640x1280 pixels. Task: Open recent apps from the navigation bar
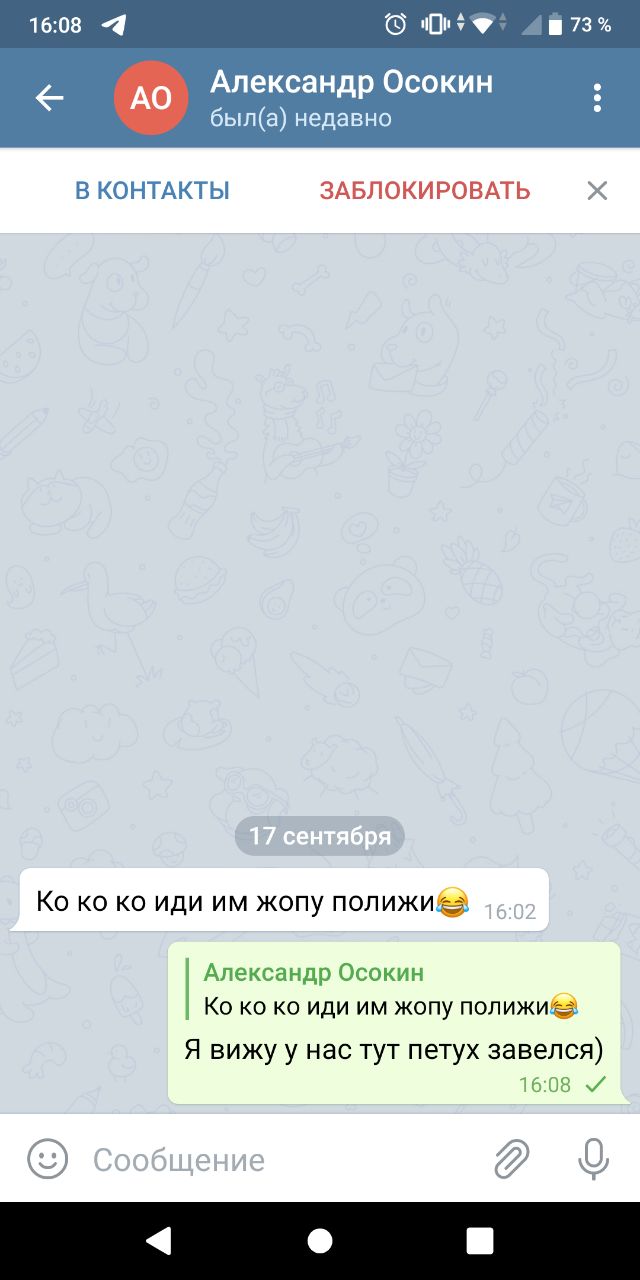[x=480, y=1241]
